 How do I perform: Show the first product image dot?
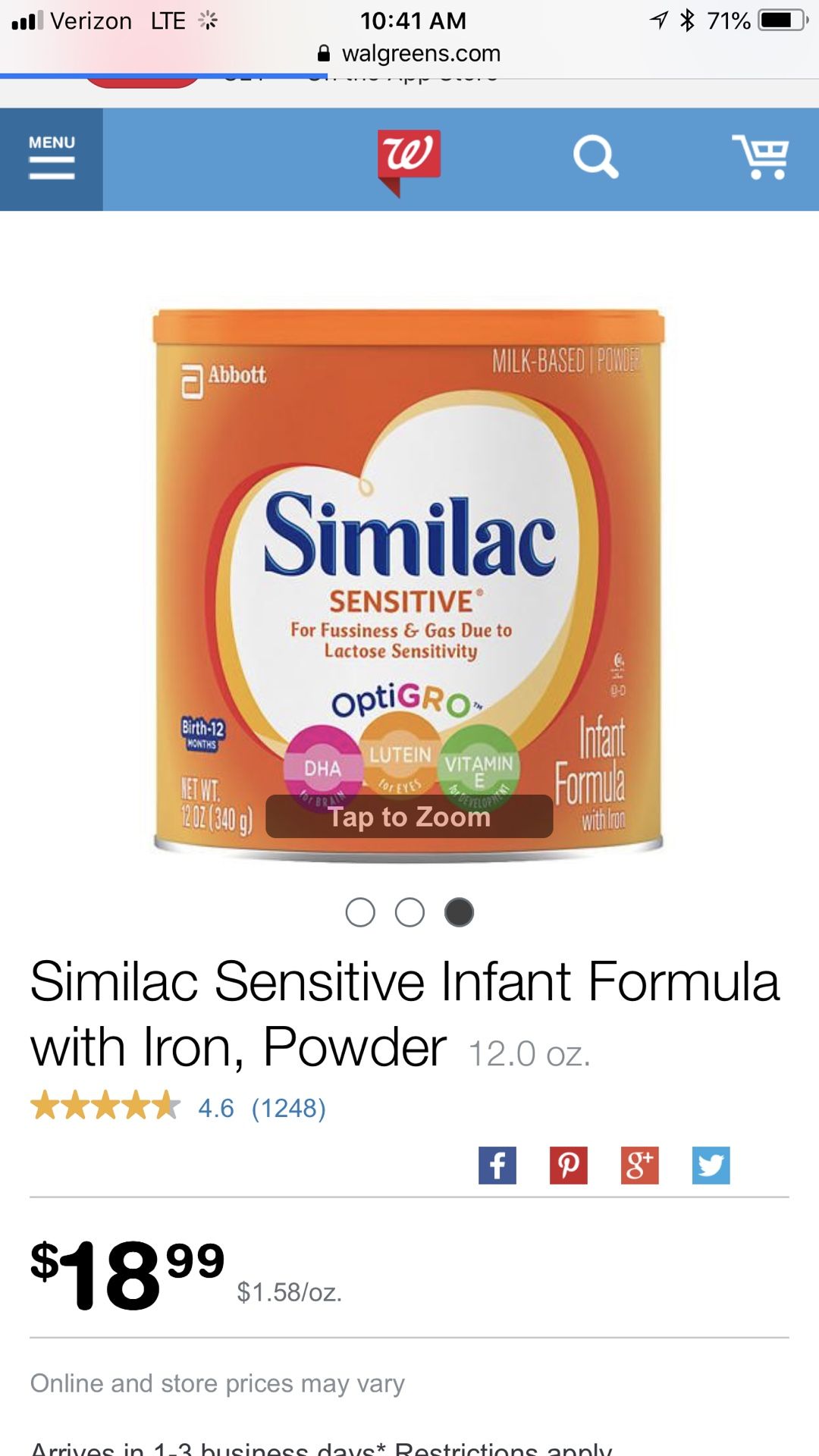(x=360, y=912)
